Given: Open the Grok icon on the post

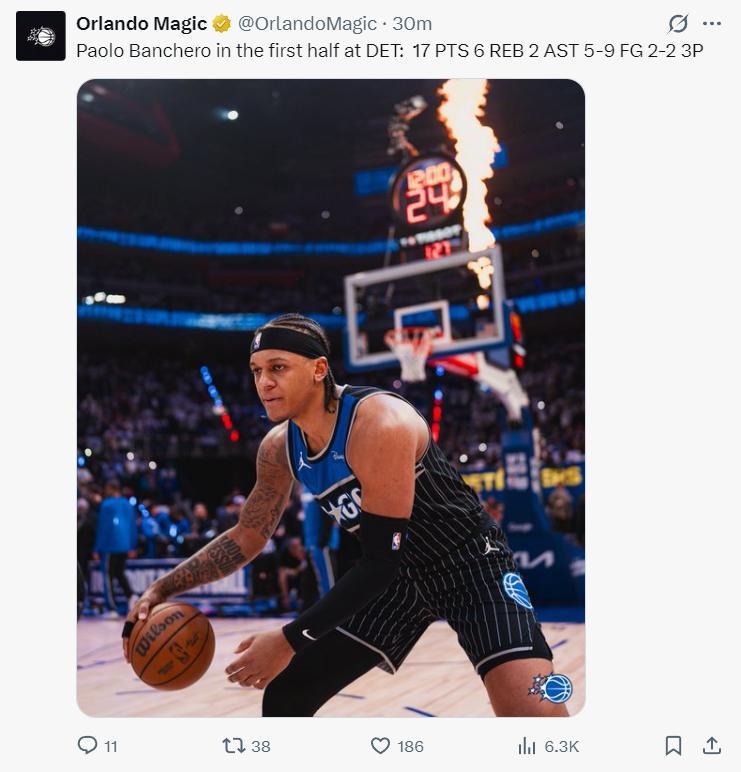Looking at the screenshot, I should pyautogui.click(x=678, y=24).
